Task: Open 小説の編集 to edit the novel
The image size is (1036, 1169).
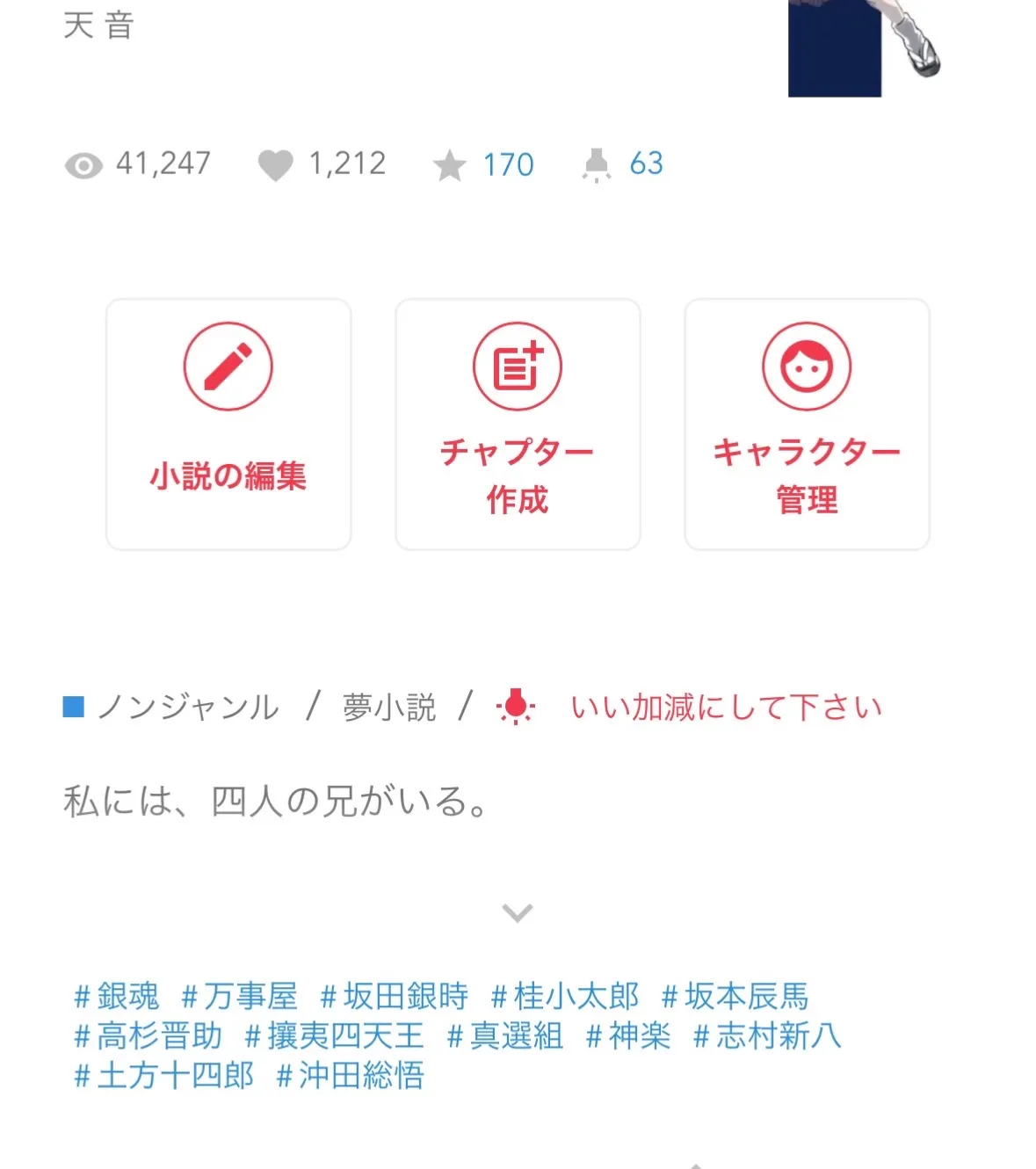Action: 228,425
